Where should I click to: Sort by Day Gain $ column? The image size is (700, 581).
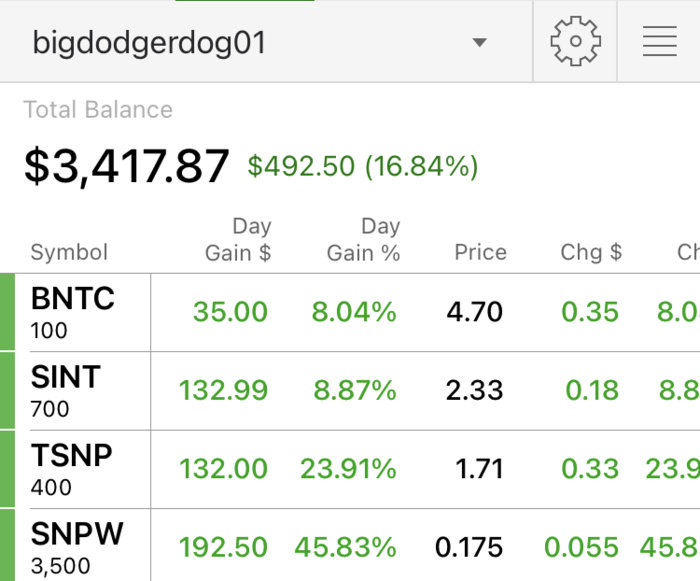coord(238,240)
